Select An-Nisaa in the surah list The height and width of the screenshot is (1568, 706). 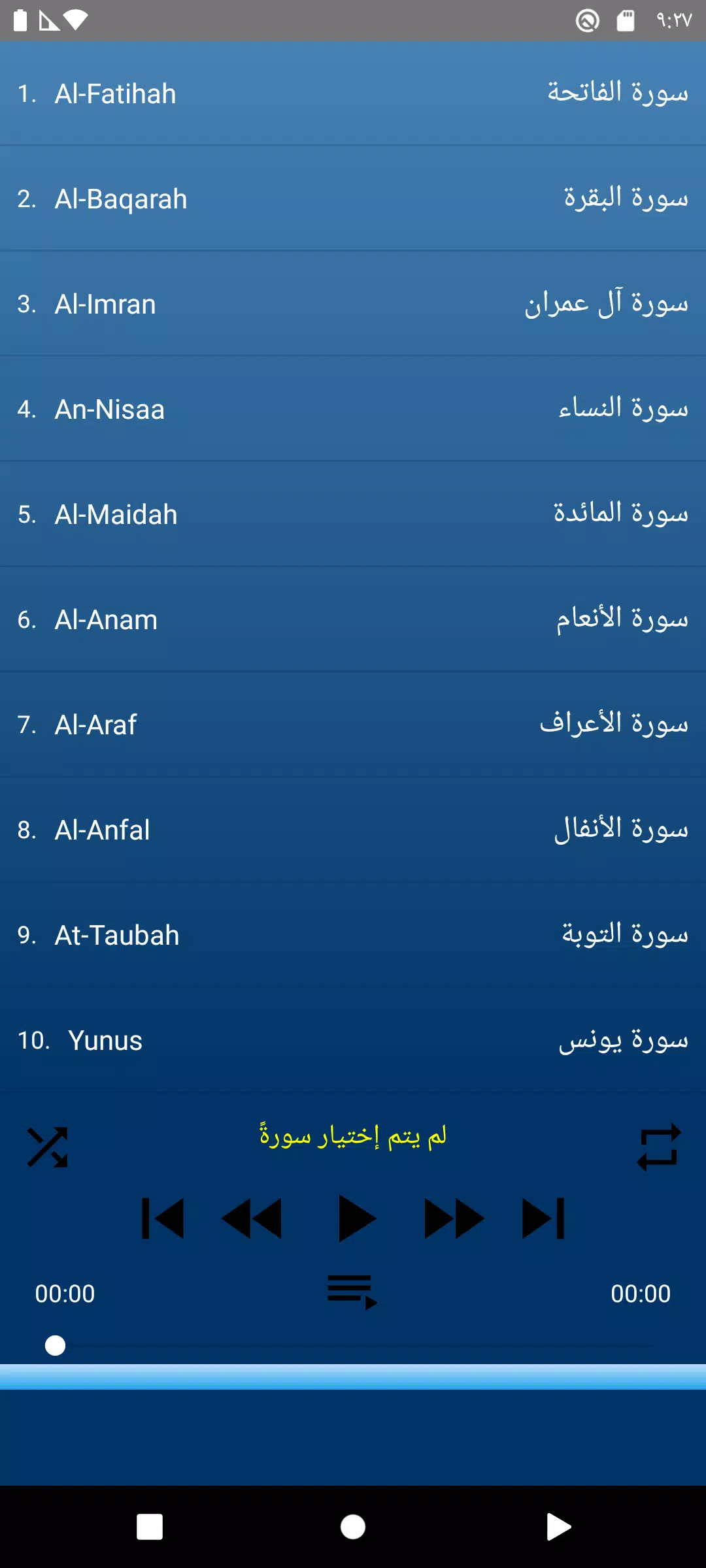(353, 408)
